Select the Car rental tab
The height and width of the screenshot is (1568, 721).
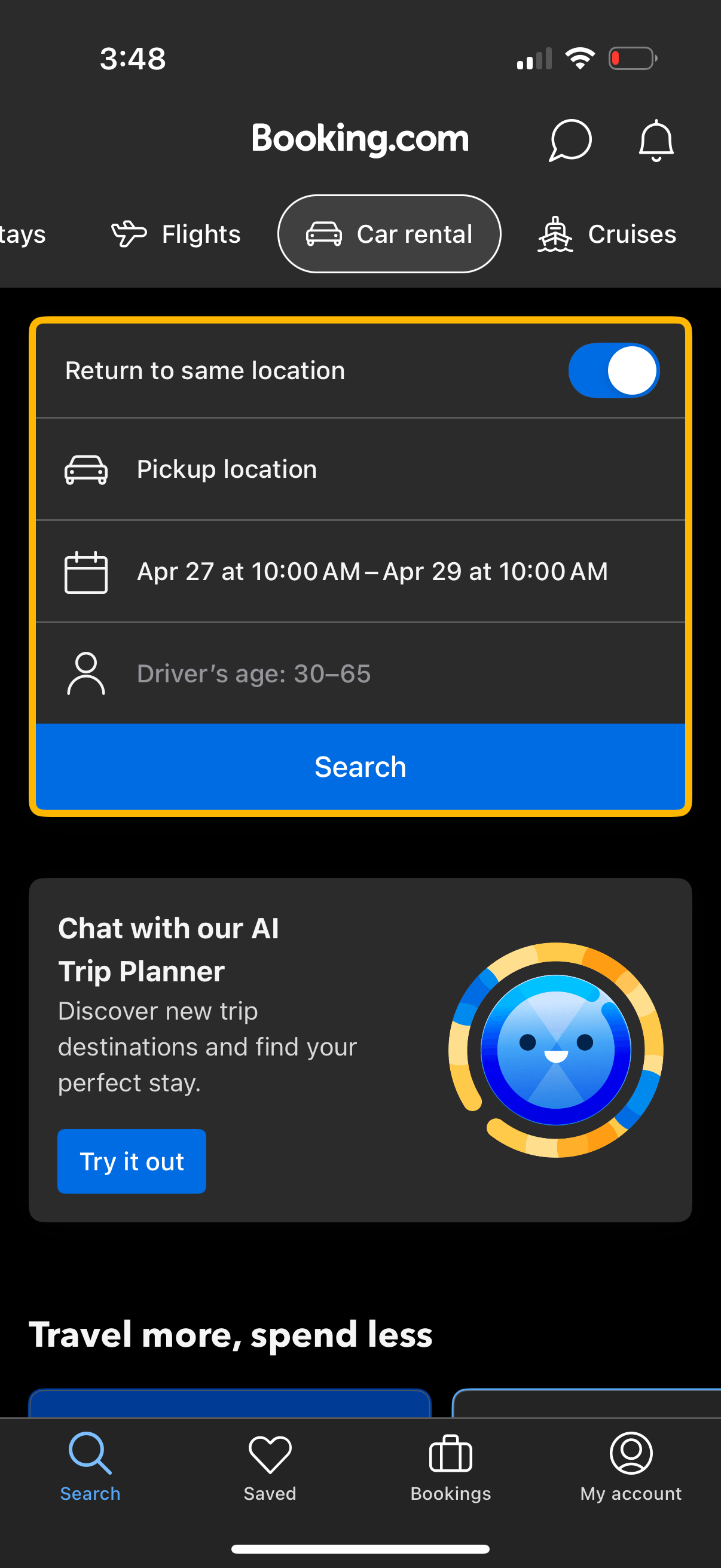389,234
